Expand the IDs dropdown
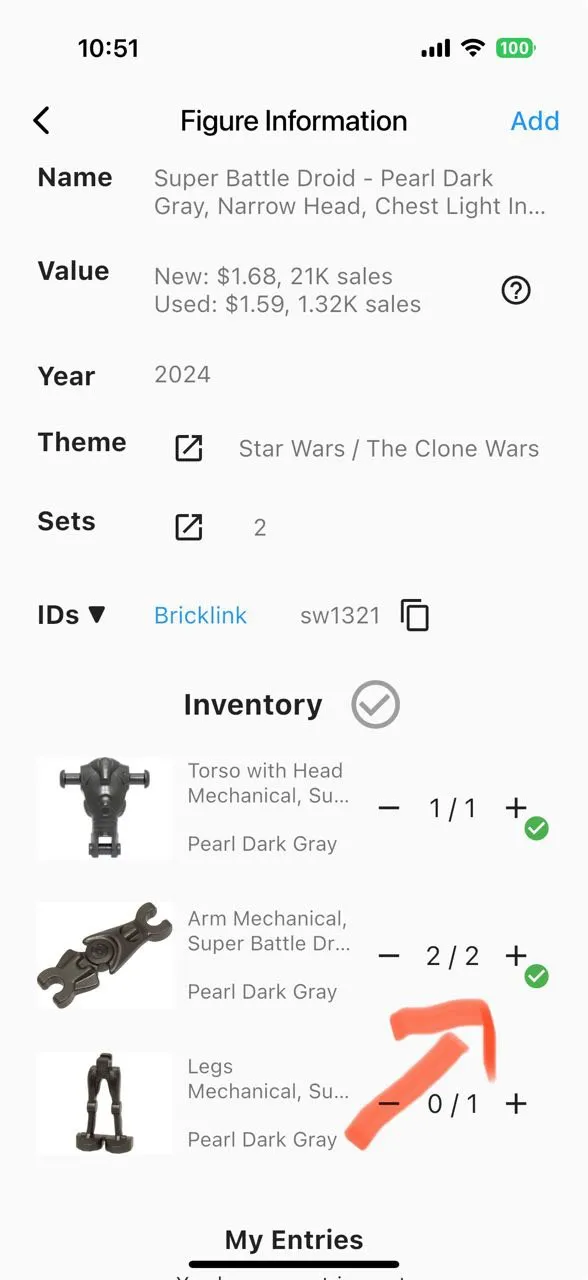 (x=71, y=615)
